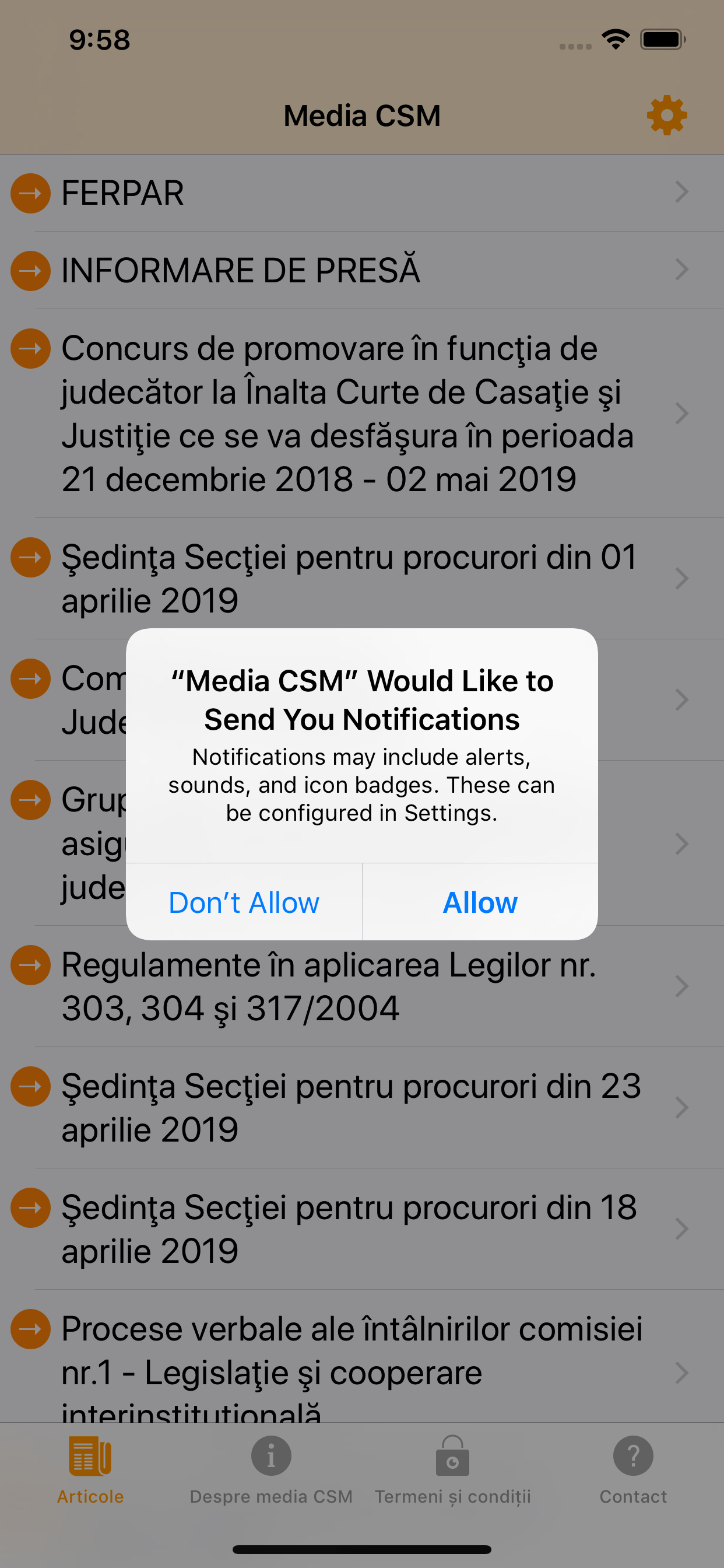The height and width of the screenshot is (1568, 724).
Task: Tap the question mark icon for Contact
Action: pyautogui.click(x=632, y=1456)
